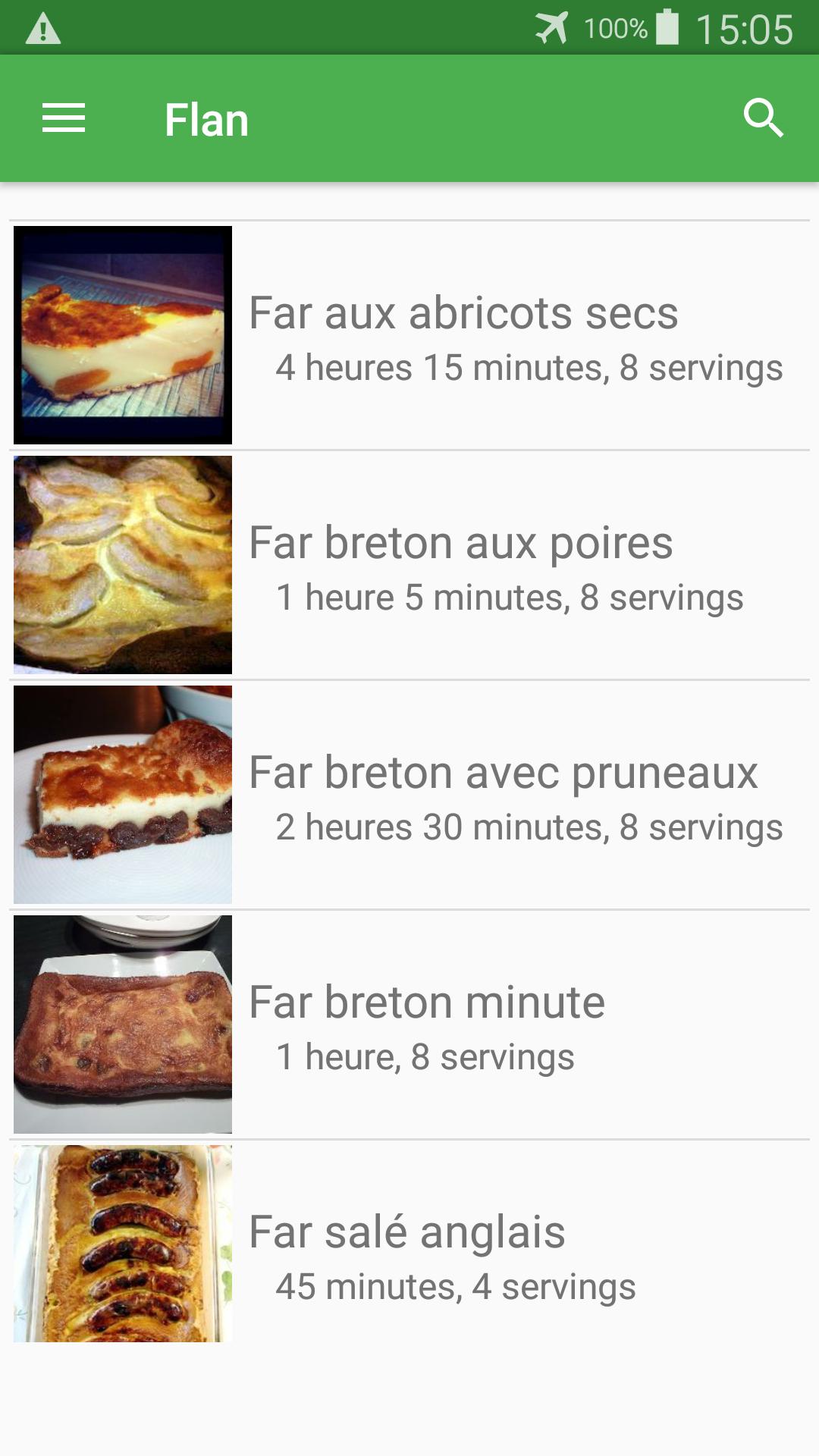The image size is (819, 1456).
Task: Tap the search magnifier icon
Action: pos(763,118)
